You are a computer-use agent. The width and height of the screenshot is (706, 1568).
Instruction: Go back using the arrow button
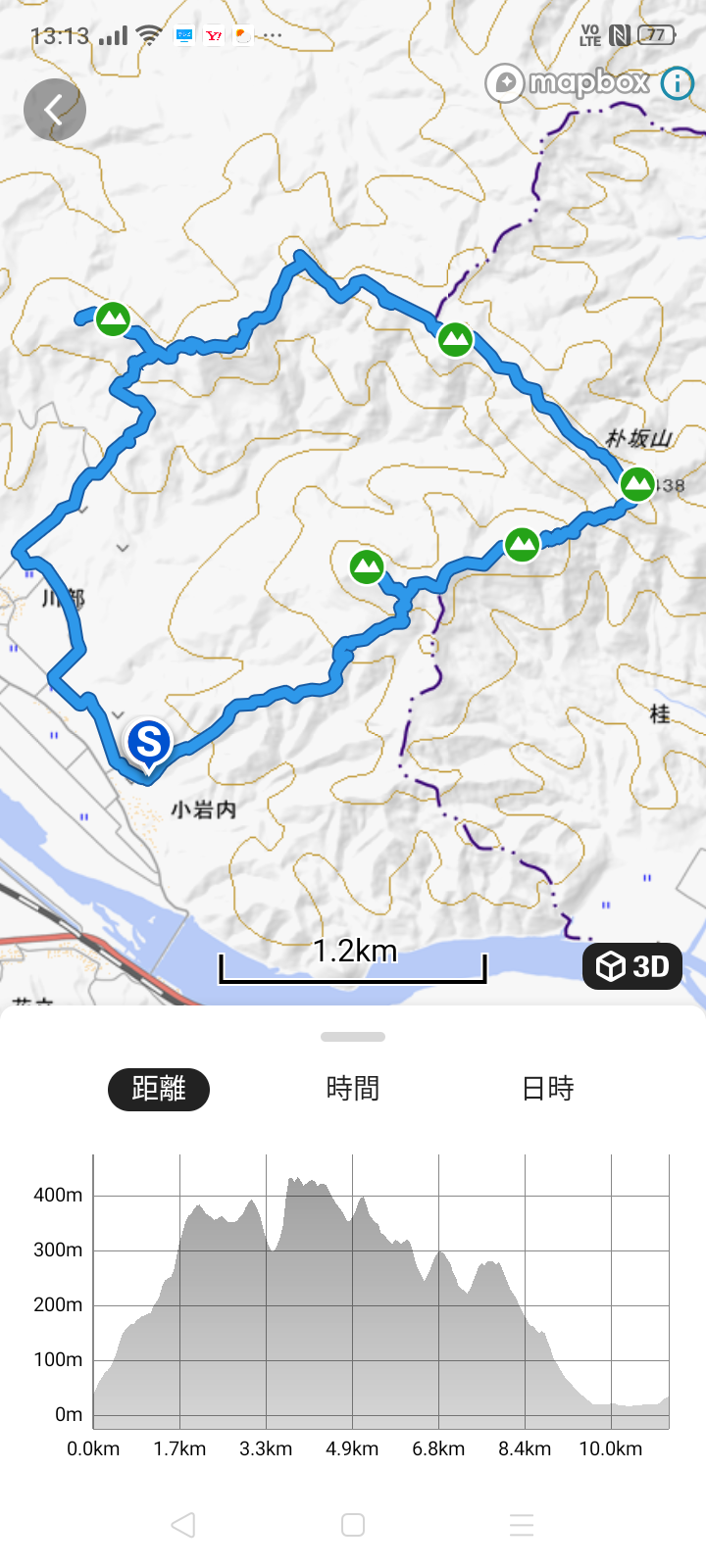click(55, 109)
